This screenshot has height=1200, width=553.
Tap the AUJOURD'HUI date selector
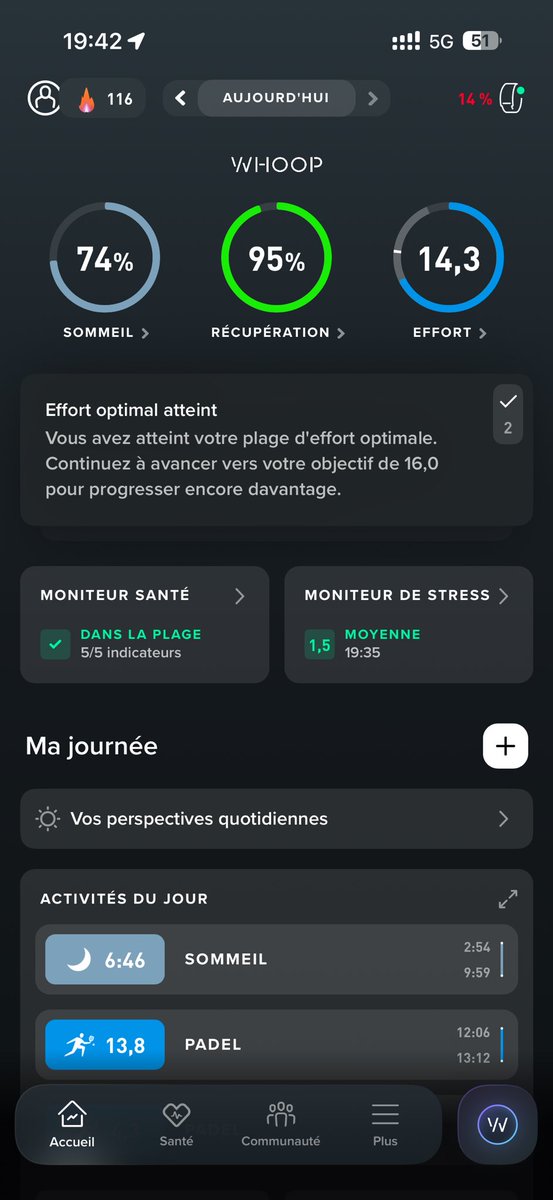(276, 98)
